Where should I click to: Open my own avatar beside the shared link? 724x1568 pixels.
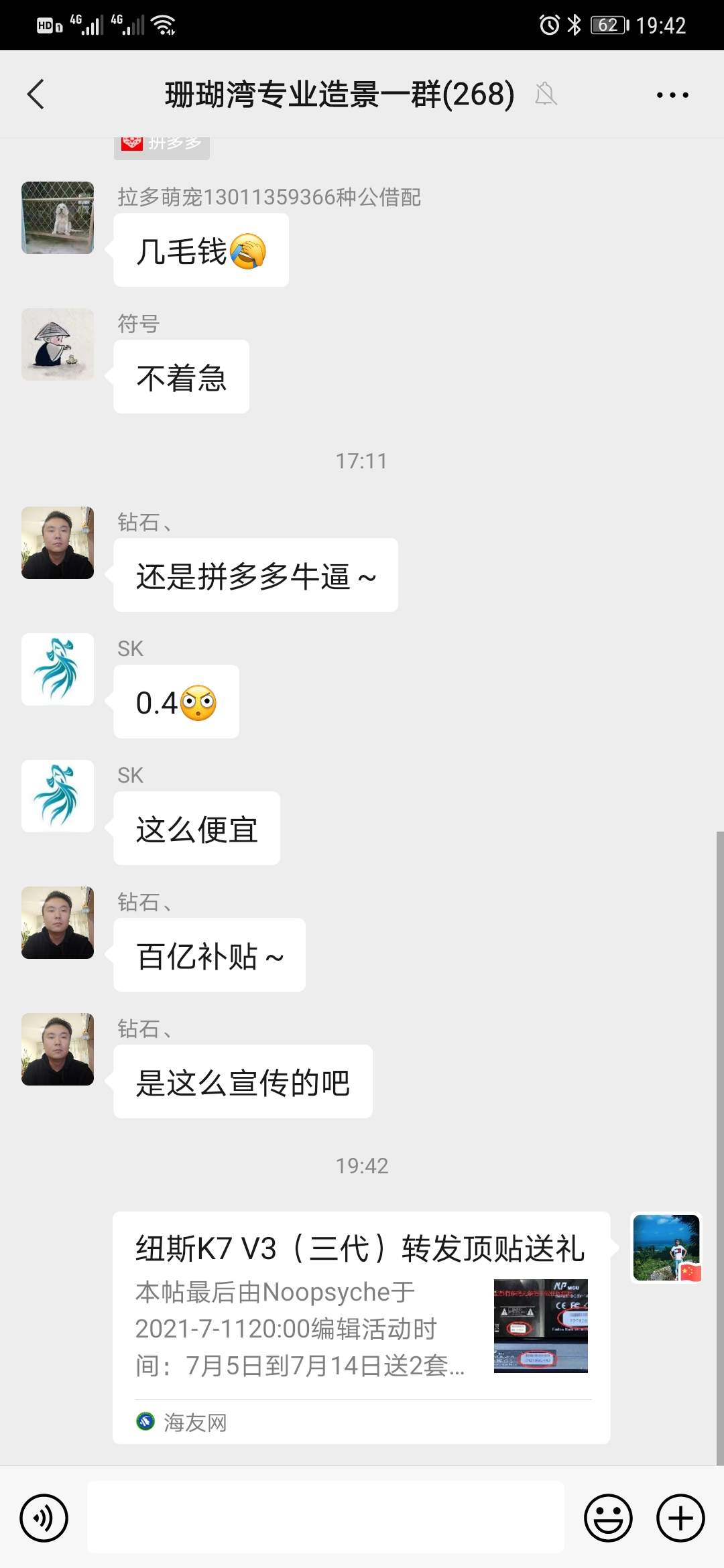[666, 1248]
